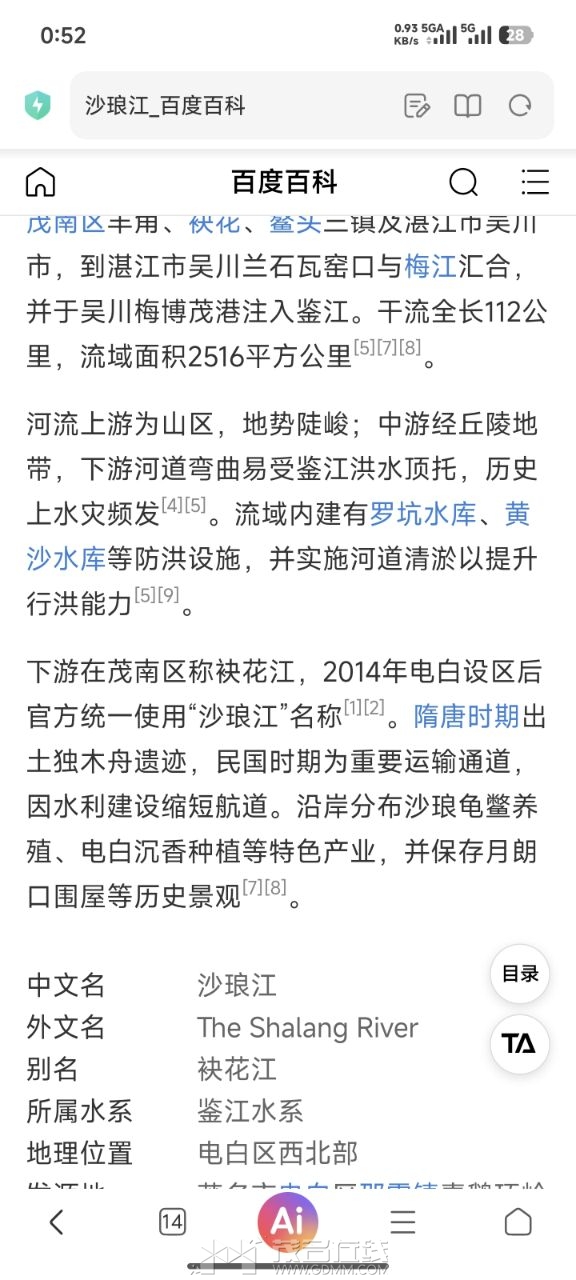Go to the browser home page
The width and height of the screenshot is (576, 1280).
[x=518, y=1221]
